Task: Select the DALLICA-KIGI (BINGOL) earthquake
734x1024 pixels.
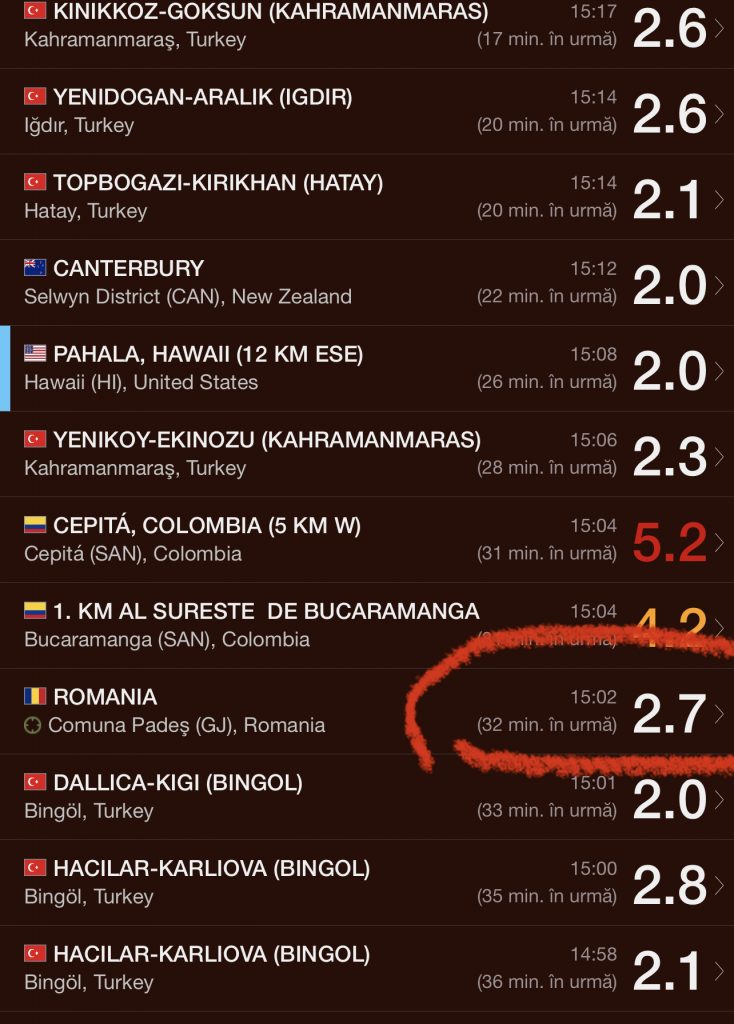Action: click(367, 797)
